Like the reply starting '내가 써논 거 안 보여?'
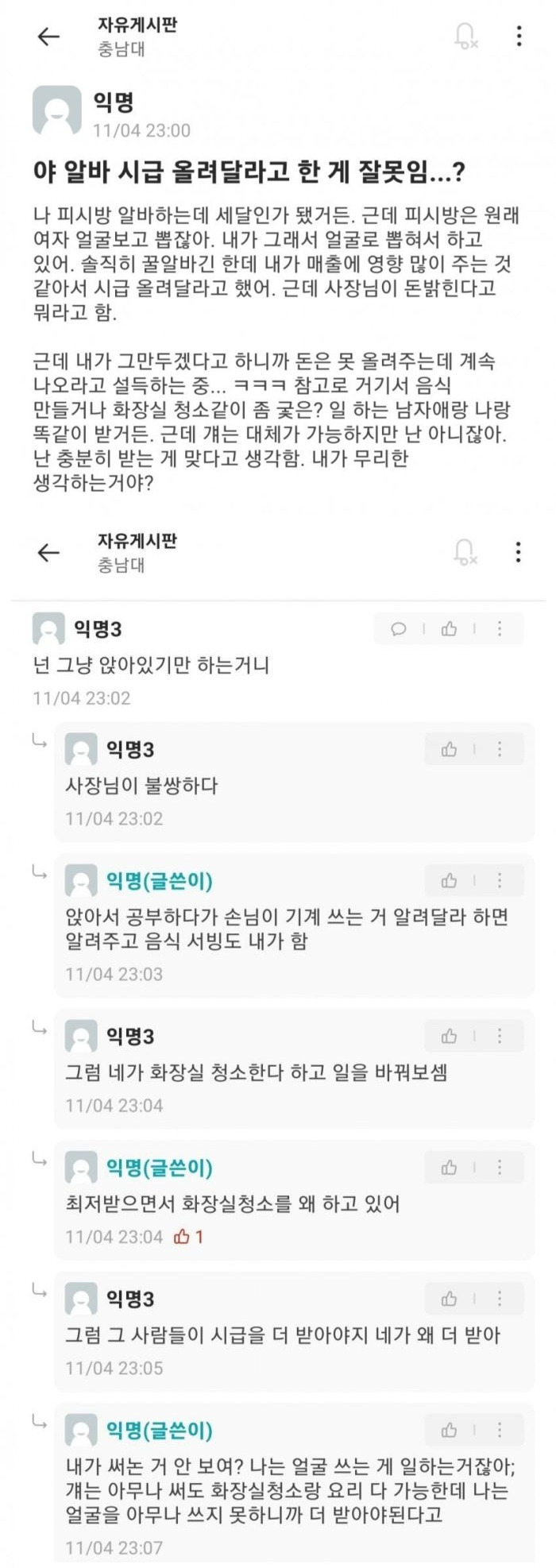Image resolution: width=556 pixels, height=1568 pixels. (450, 1431)
